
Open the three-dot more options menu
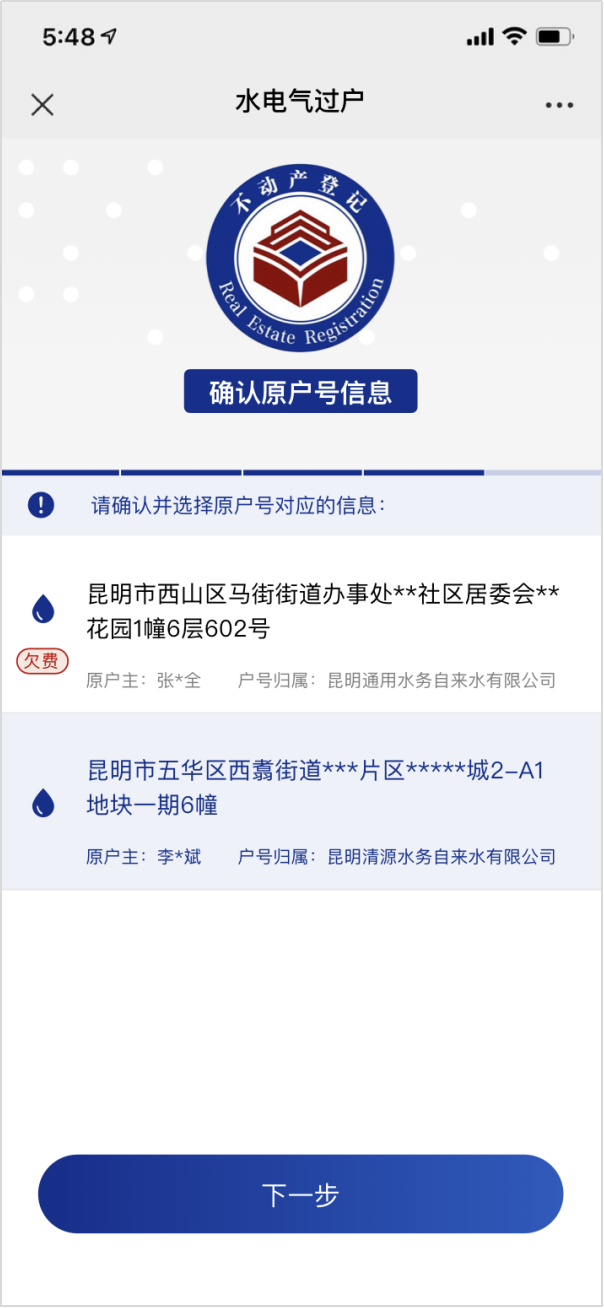(559, 105)
